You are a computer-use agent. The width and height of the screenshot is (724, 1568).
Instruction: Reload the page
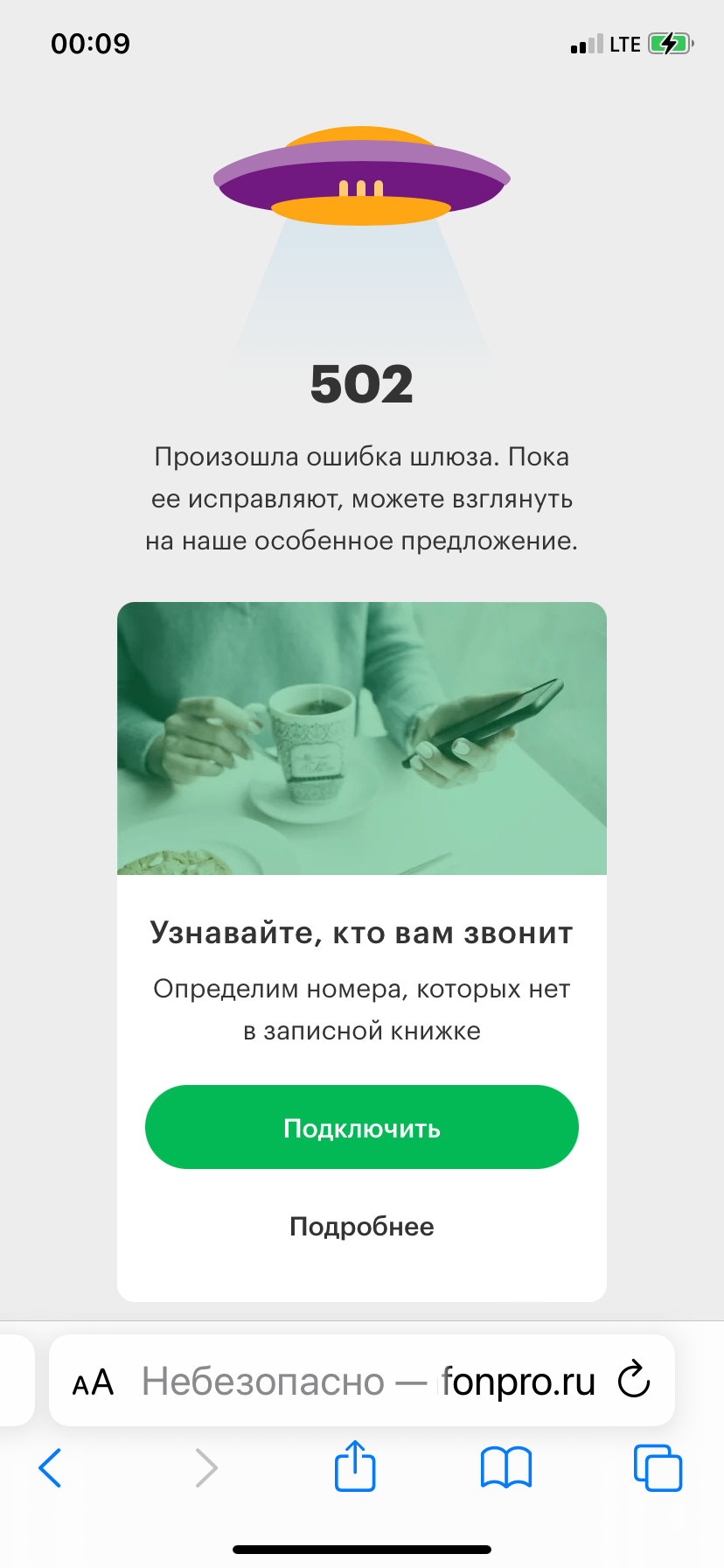tap(634, 1381)
